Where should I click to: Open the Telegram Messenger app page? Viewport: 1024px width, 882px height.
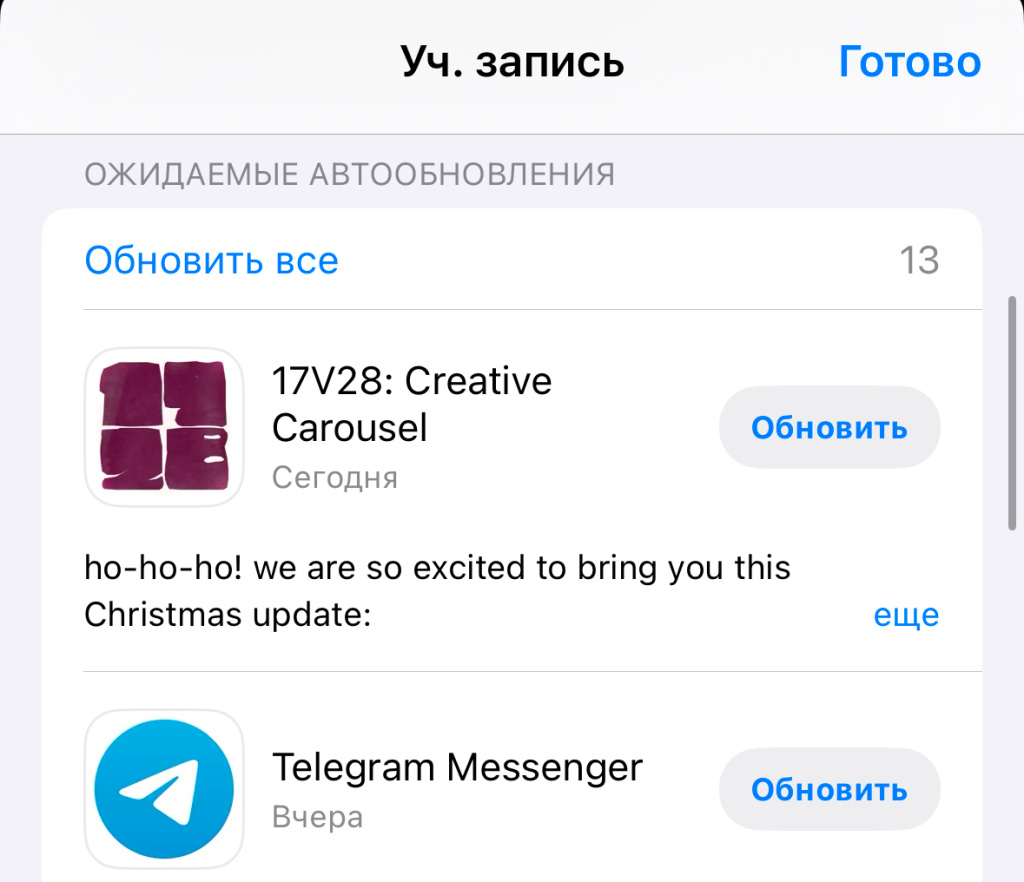[165, 790]
